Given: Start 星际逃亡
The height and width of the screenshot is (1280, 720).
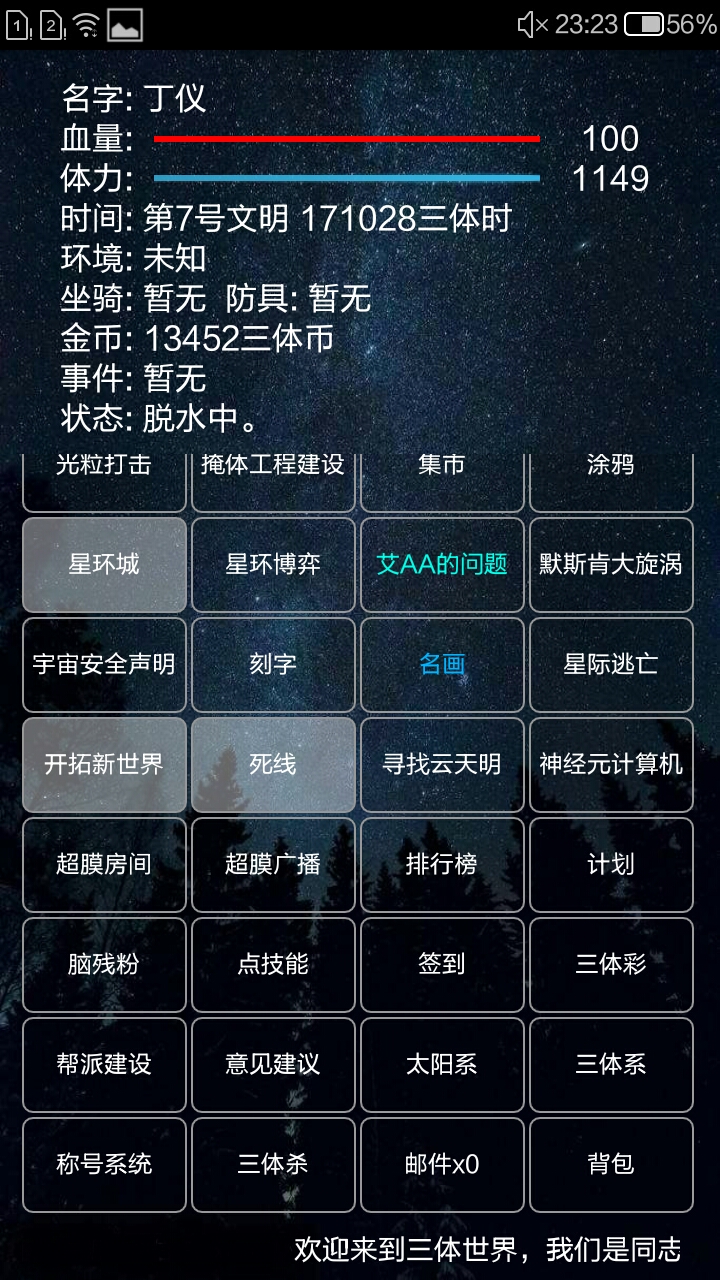Looking at the screenshot, I should click(x=611, y=665).
